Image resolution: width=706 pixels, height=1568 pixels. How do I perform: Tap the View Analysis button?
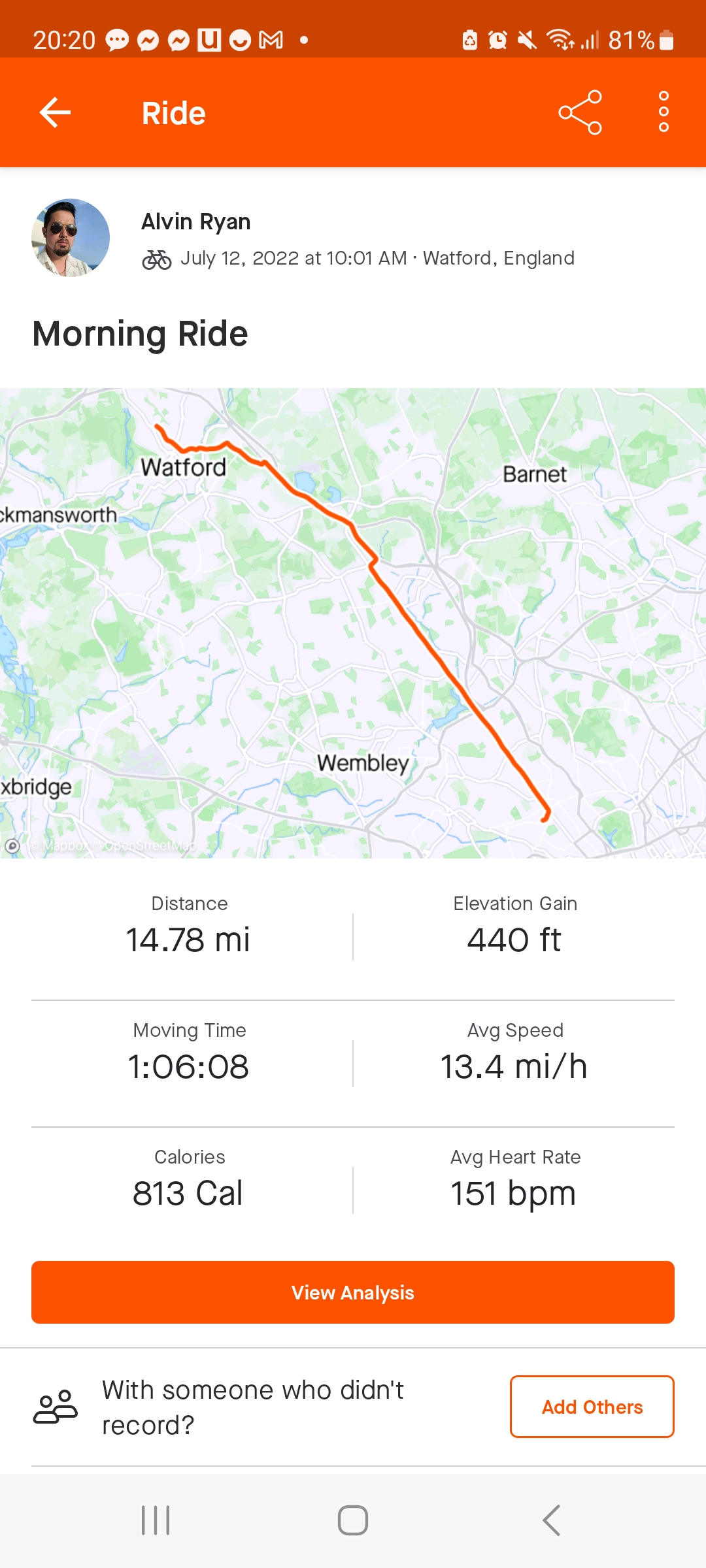pyautogui.click(x=353, y=1292)
